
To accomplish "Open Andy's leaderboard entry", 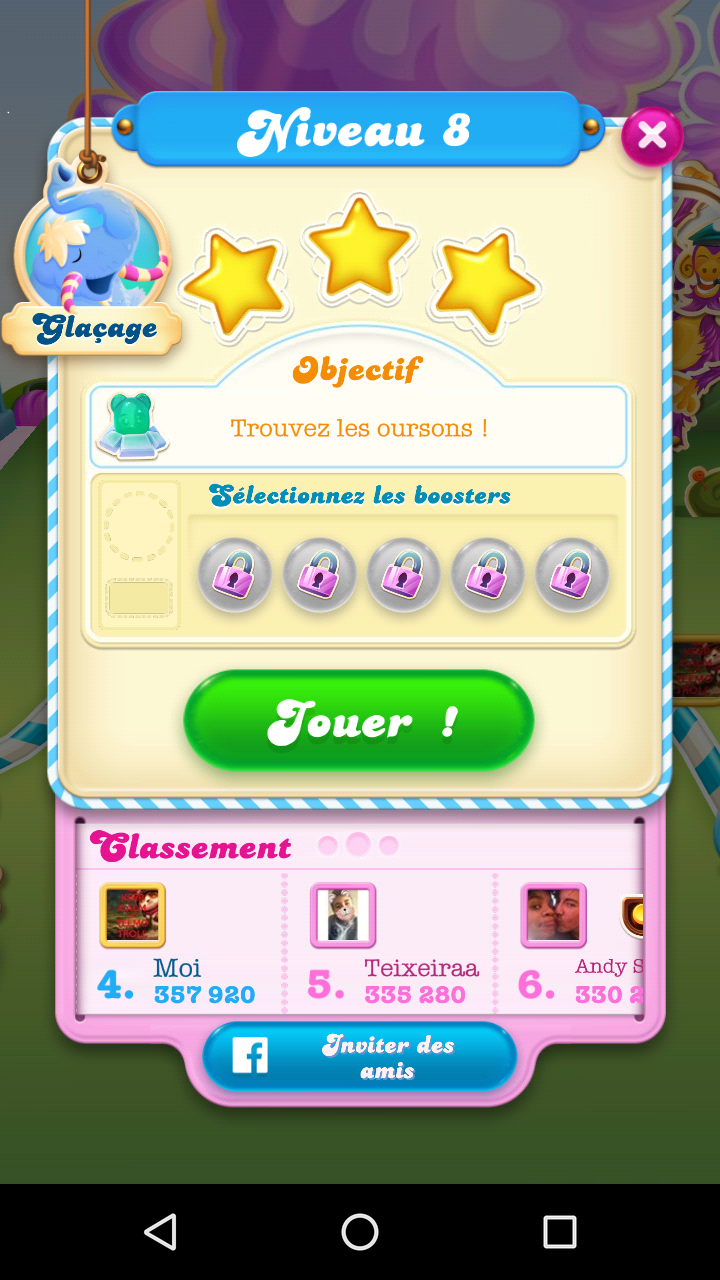I will (x=580, y=946).
